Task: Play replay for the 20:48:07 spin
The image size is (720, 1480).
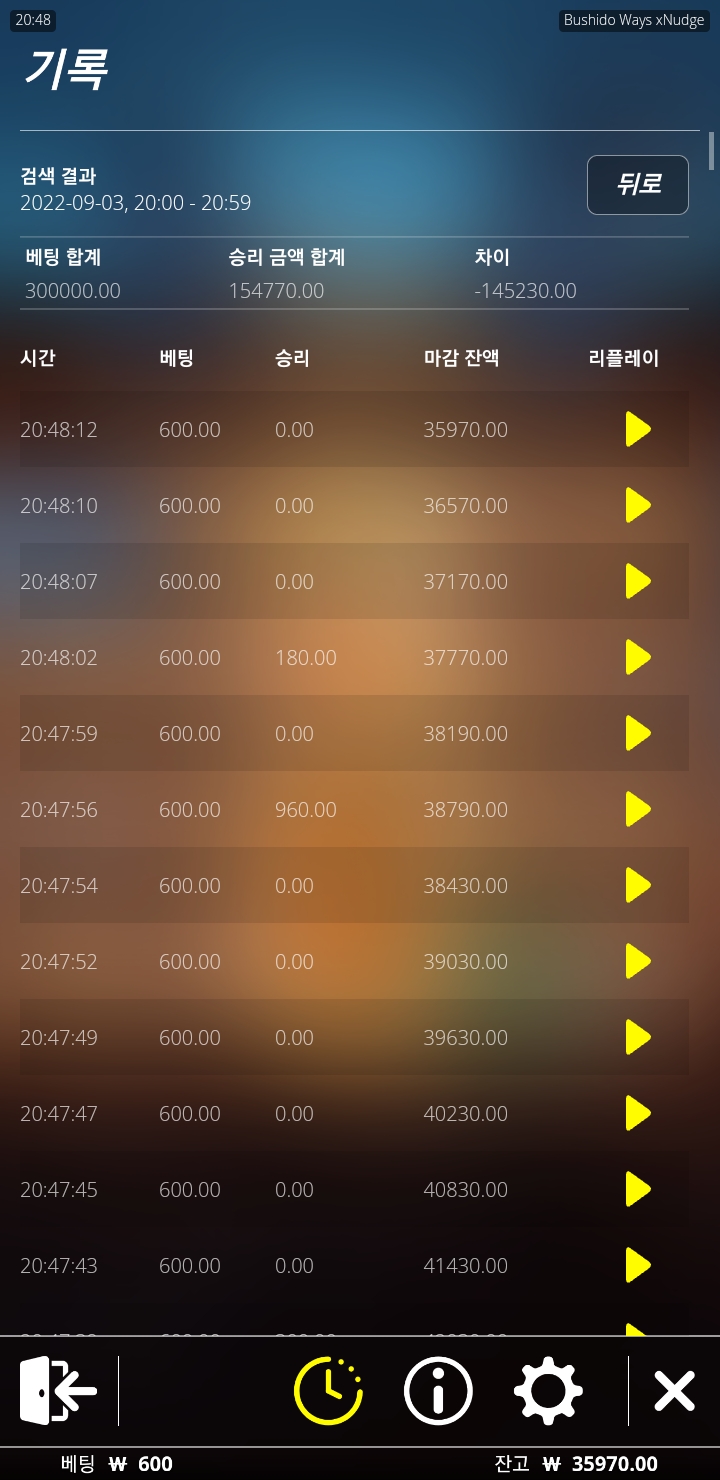Action: point(638,581)
